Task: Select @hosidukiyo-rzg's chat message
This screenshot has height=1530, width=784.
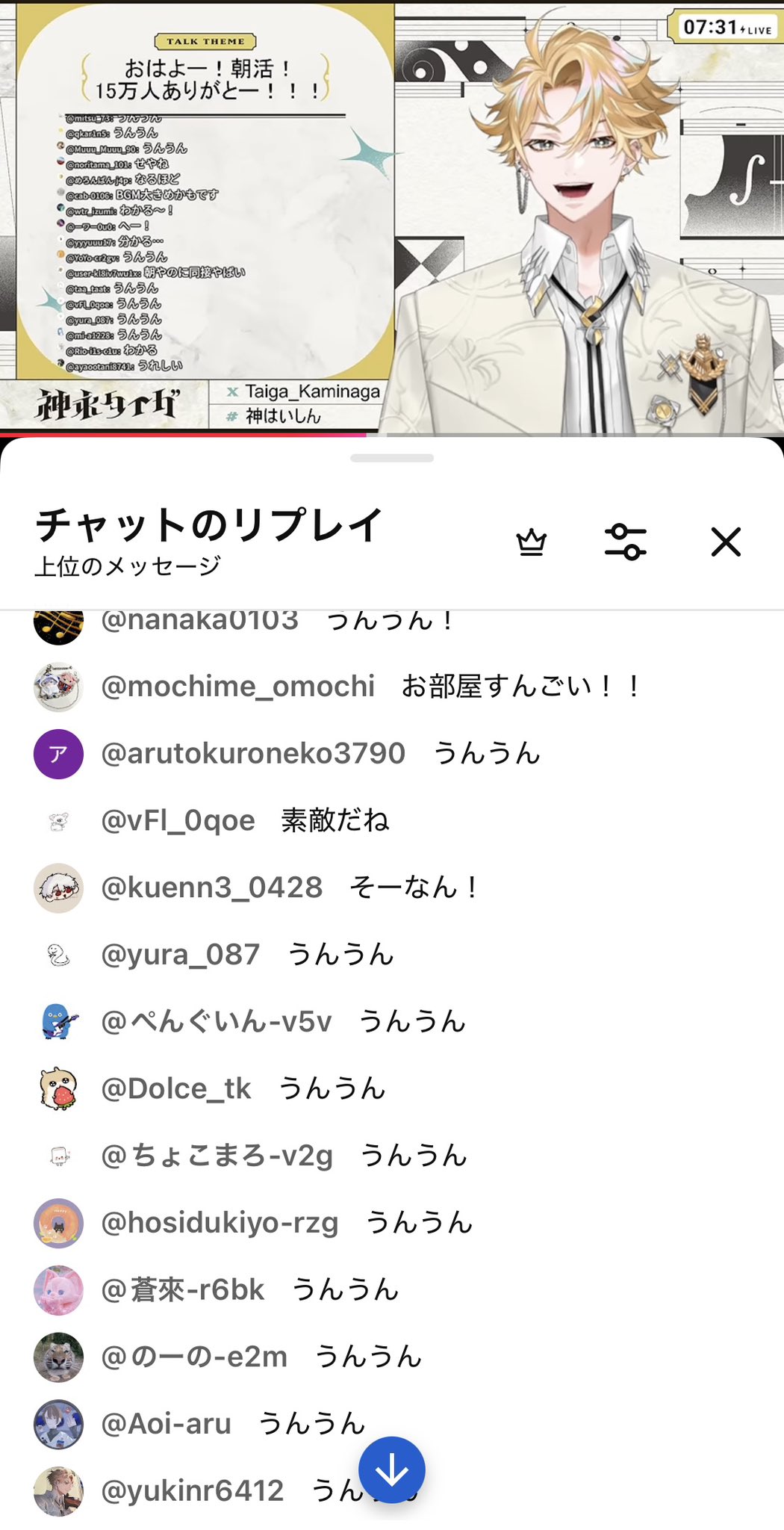Action: tap(392, 1223)
